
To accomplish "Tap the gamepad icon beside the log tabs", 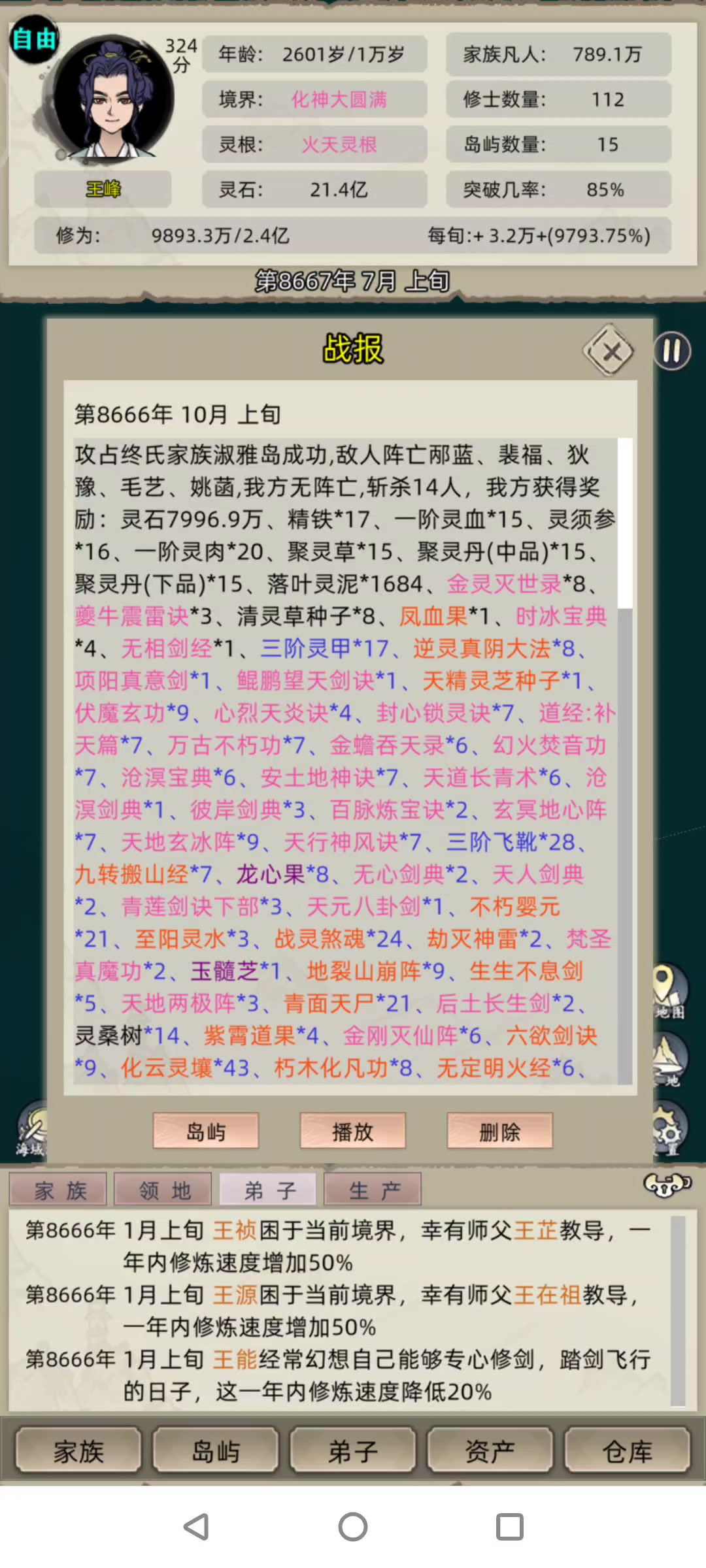I will coord(667,1184).
